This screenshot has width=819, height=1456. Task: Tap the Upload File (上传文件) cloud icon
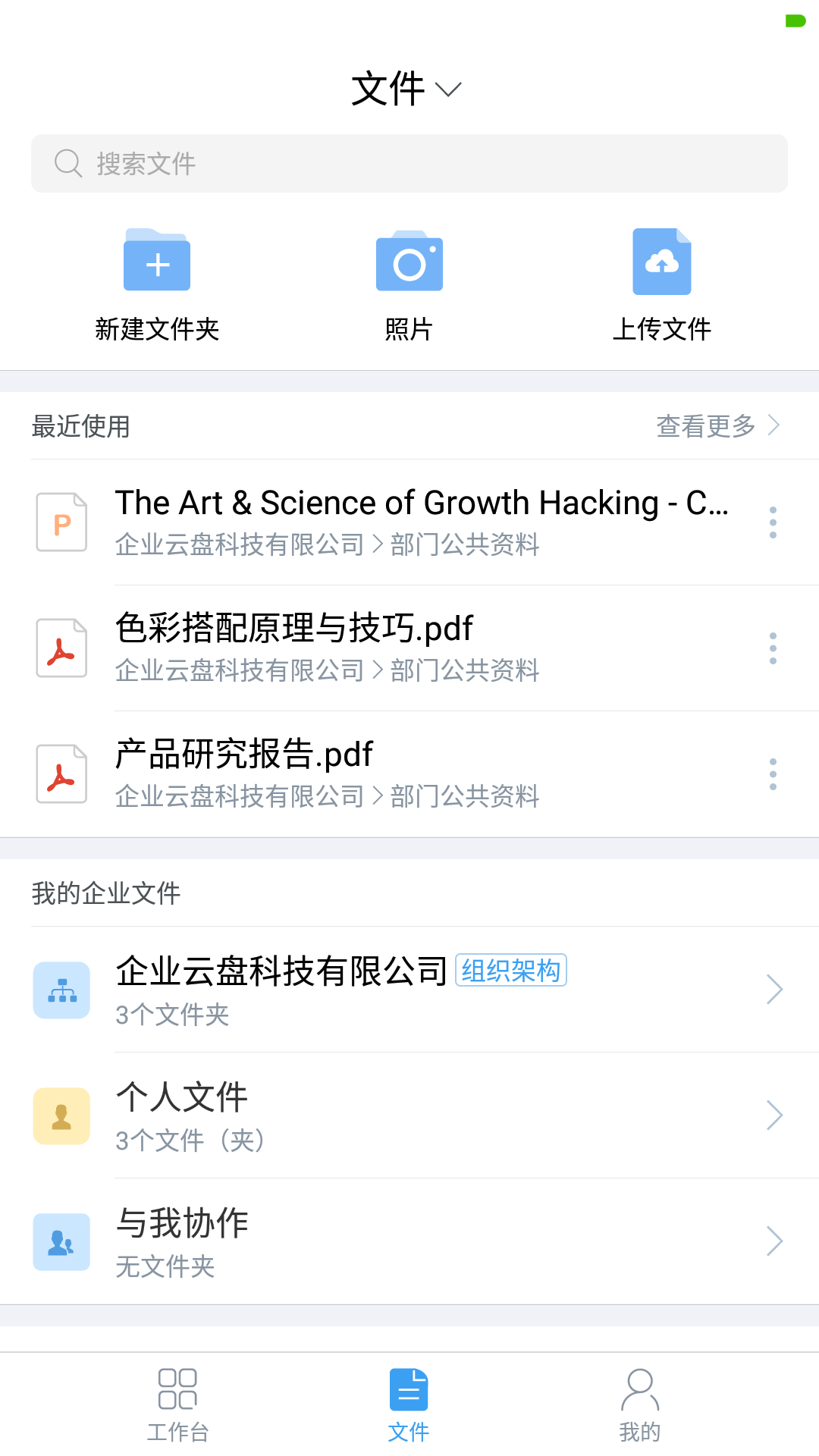(x=662, y=262)
